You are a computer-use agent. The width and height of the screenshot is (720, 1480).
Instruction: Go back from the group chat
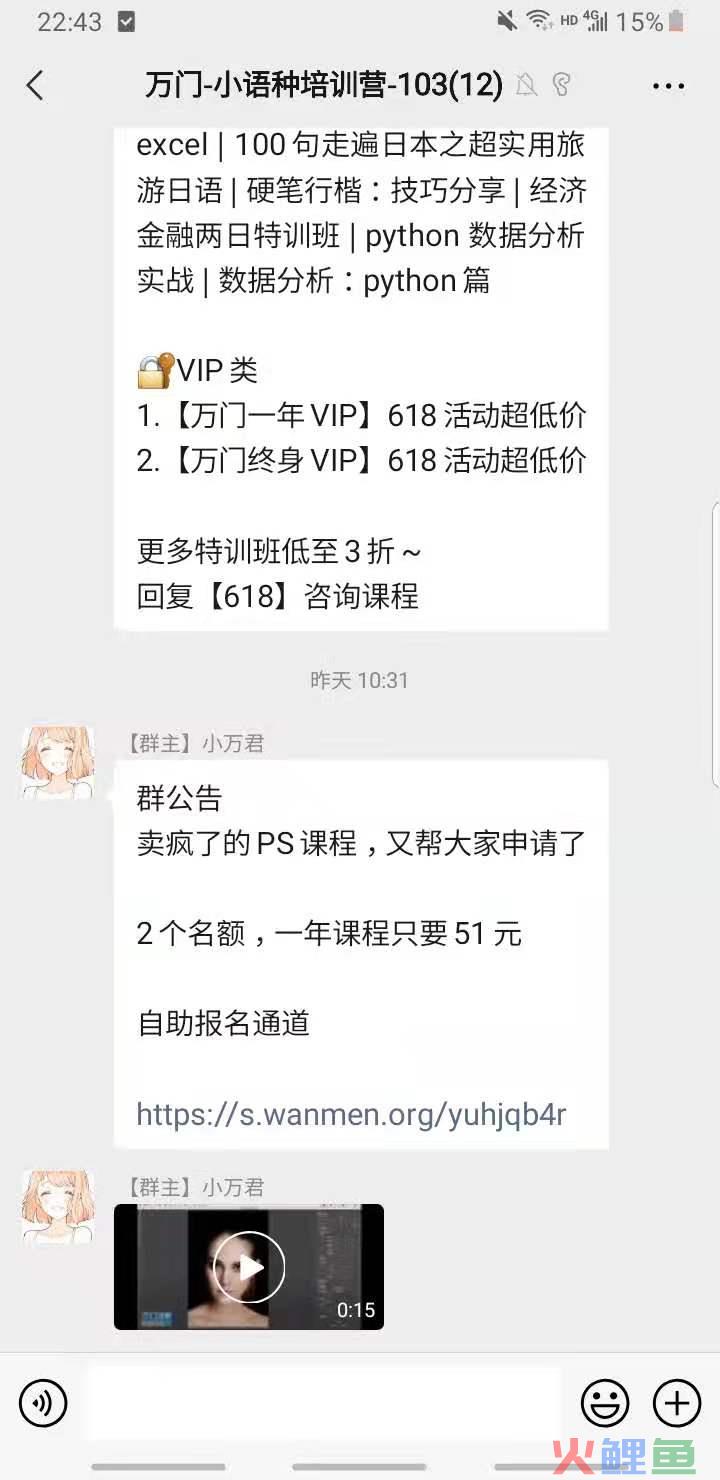(35, 85)
